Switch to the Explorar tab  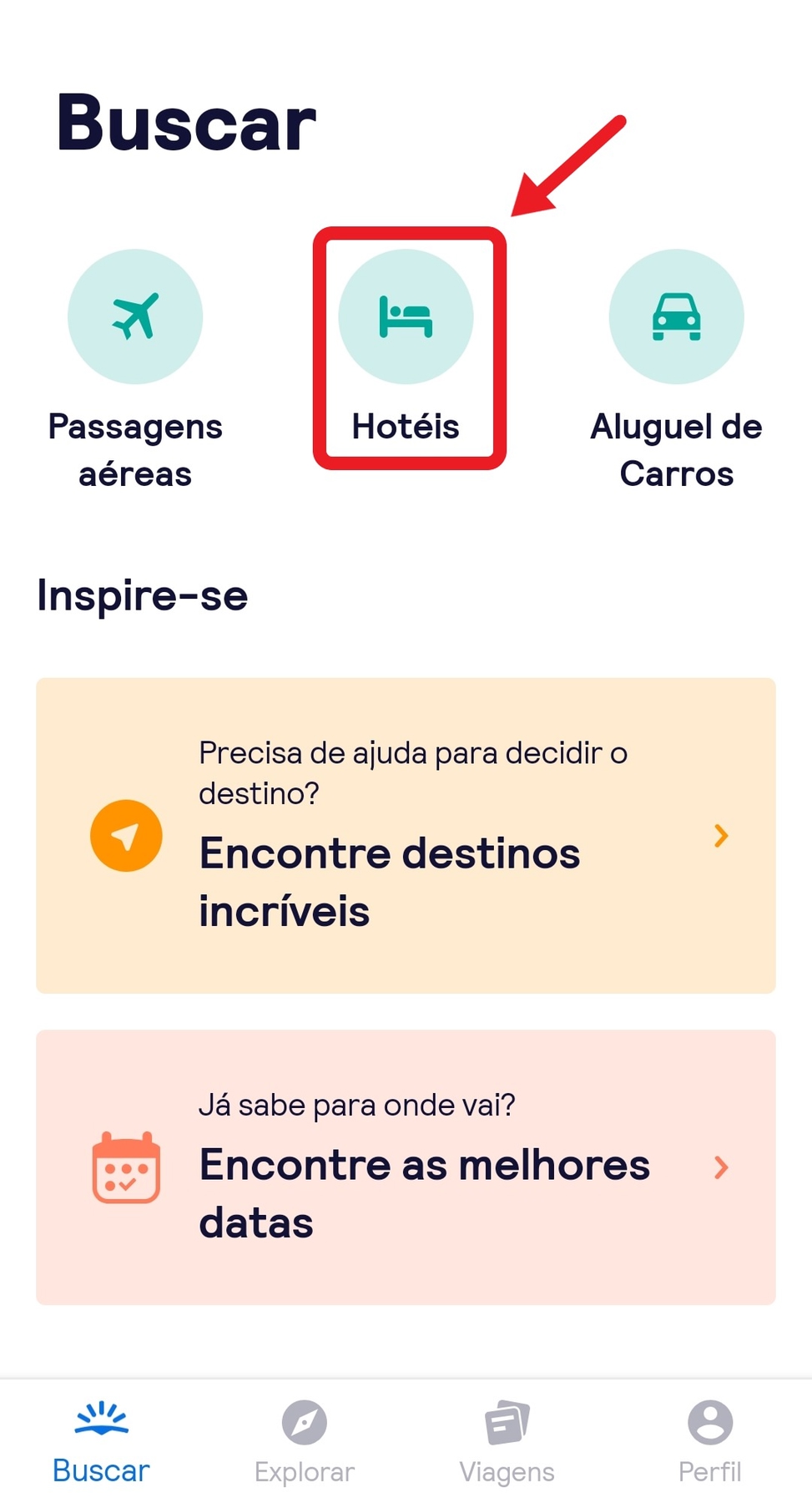pos(304,1443)
